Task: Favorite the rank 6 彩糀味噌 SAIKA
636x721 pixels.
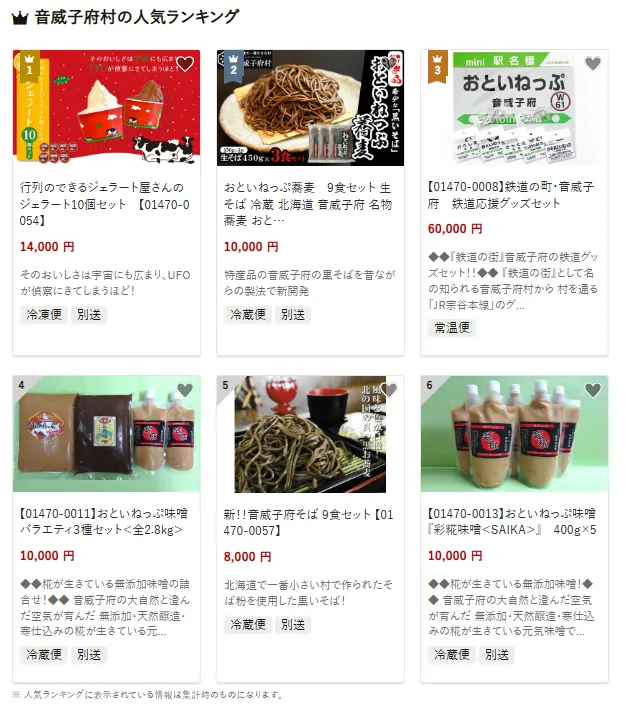Action: coord(592,390)
